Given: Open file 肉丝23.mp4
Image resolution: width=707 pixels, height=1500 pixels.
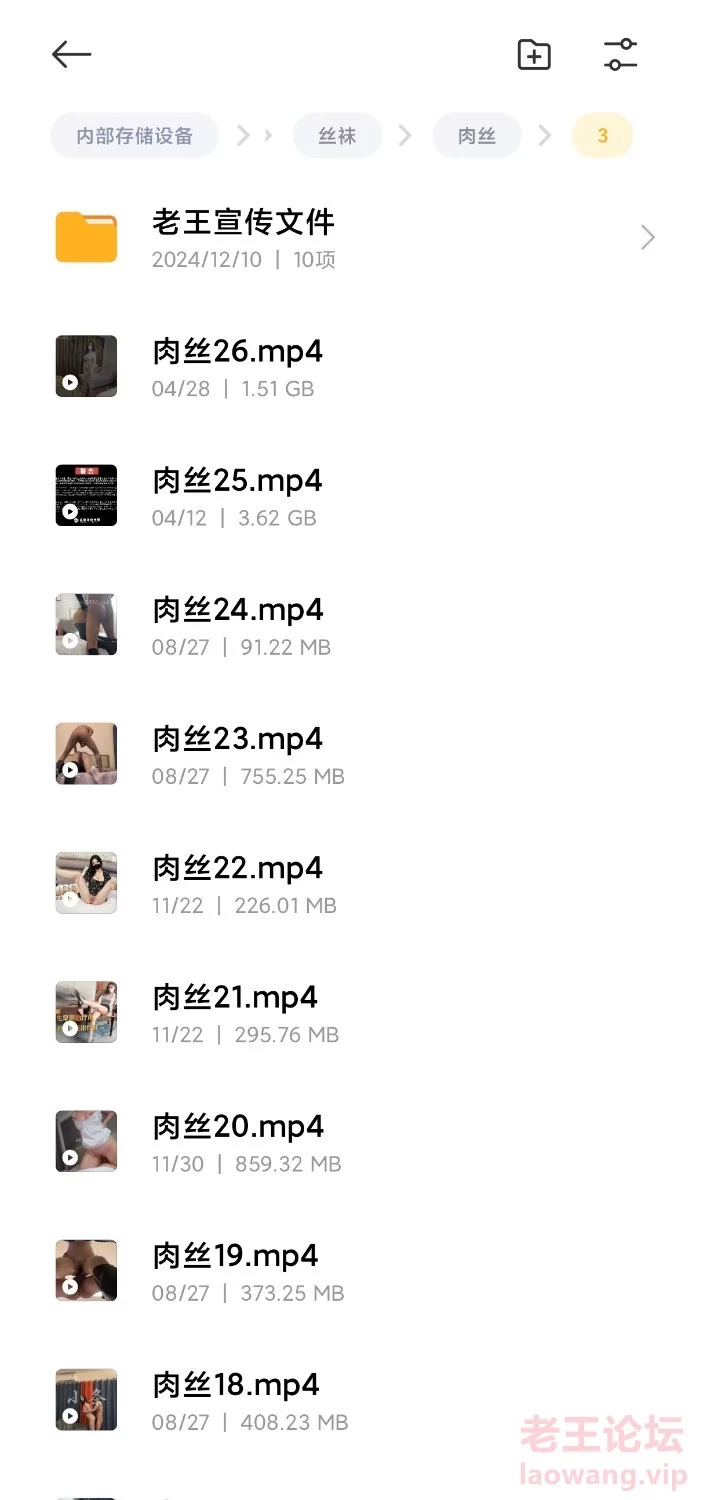Looking at the screenshot, I should pos(237,753).
